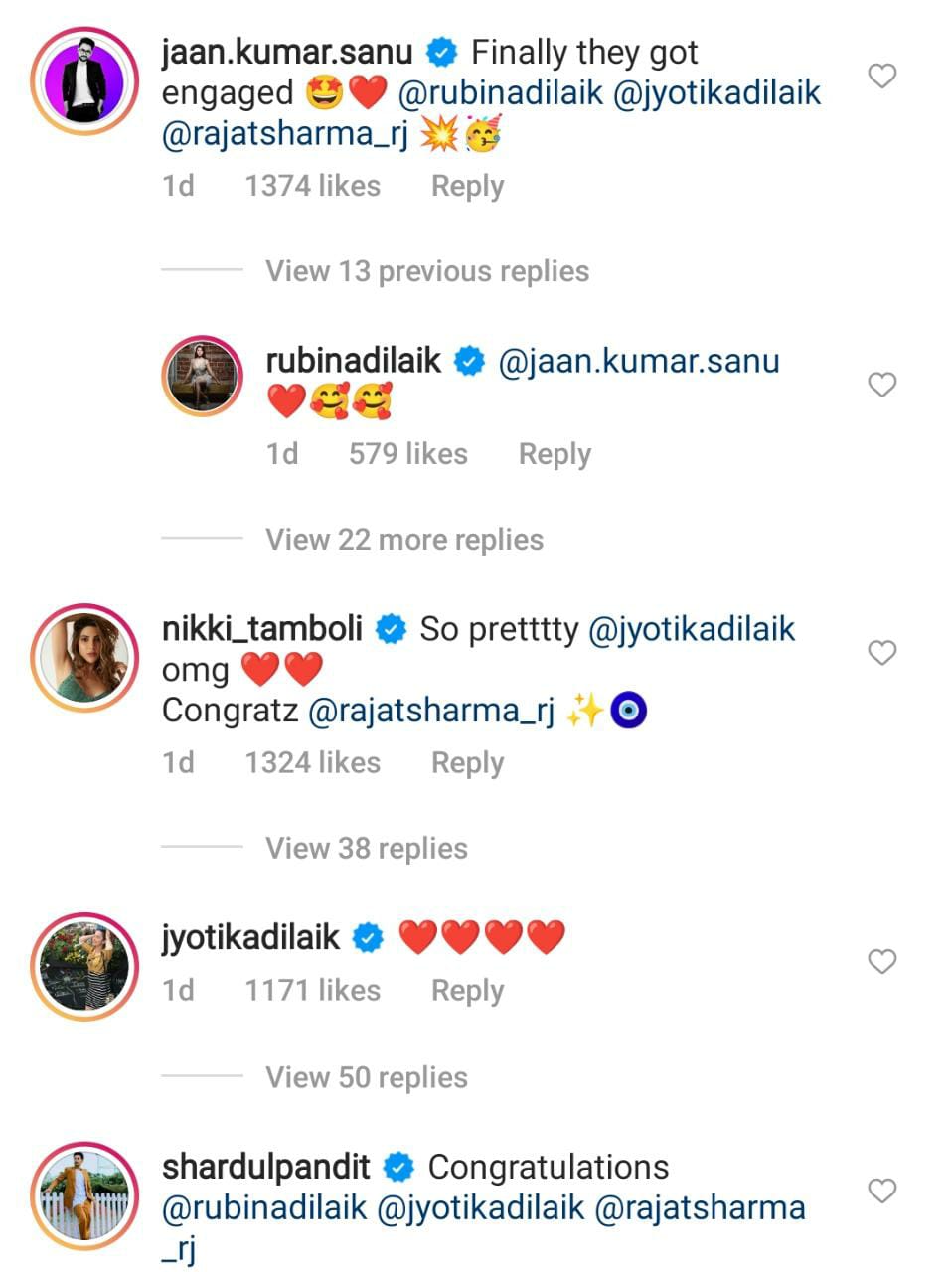
Task: Open shardulpandit's profile picture
Action: [84, 1195]
